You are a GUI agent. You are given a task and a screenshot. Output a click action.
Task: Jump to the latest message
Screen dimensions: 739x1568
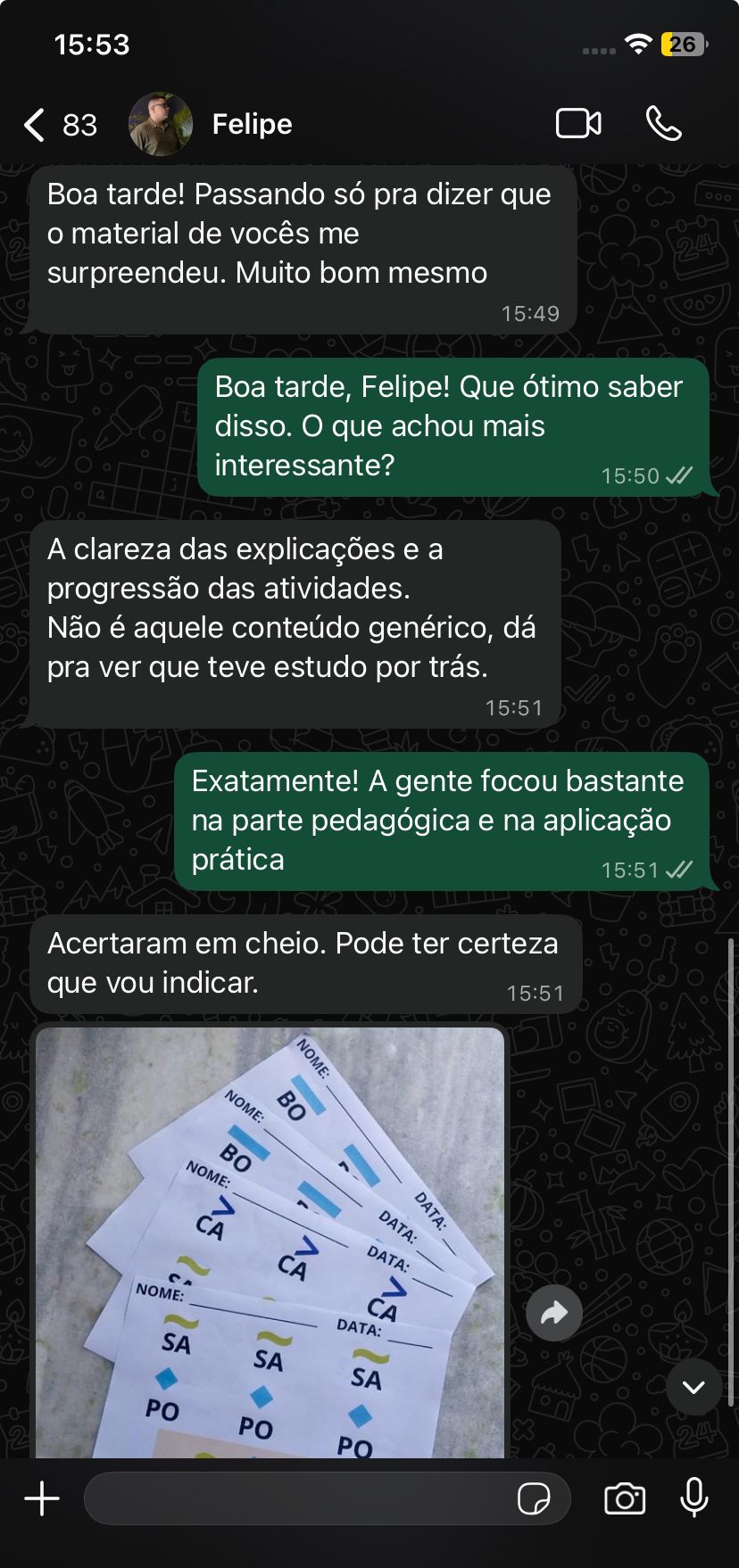coord(693,1387)
